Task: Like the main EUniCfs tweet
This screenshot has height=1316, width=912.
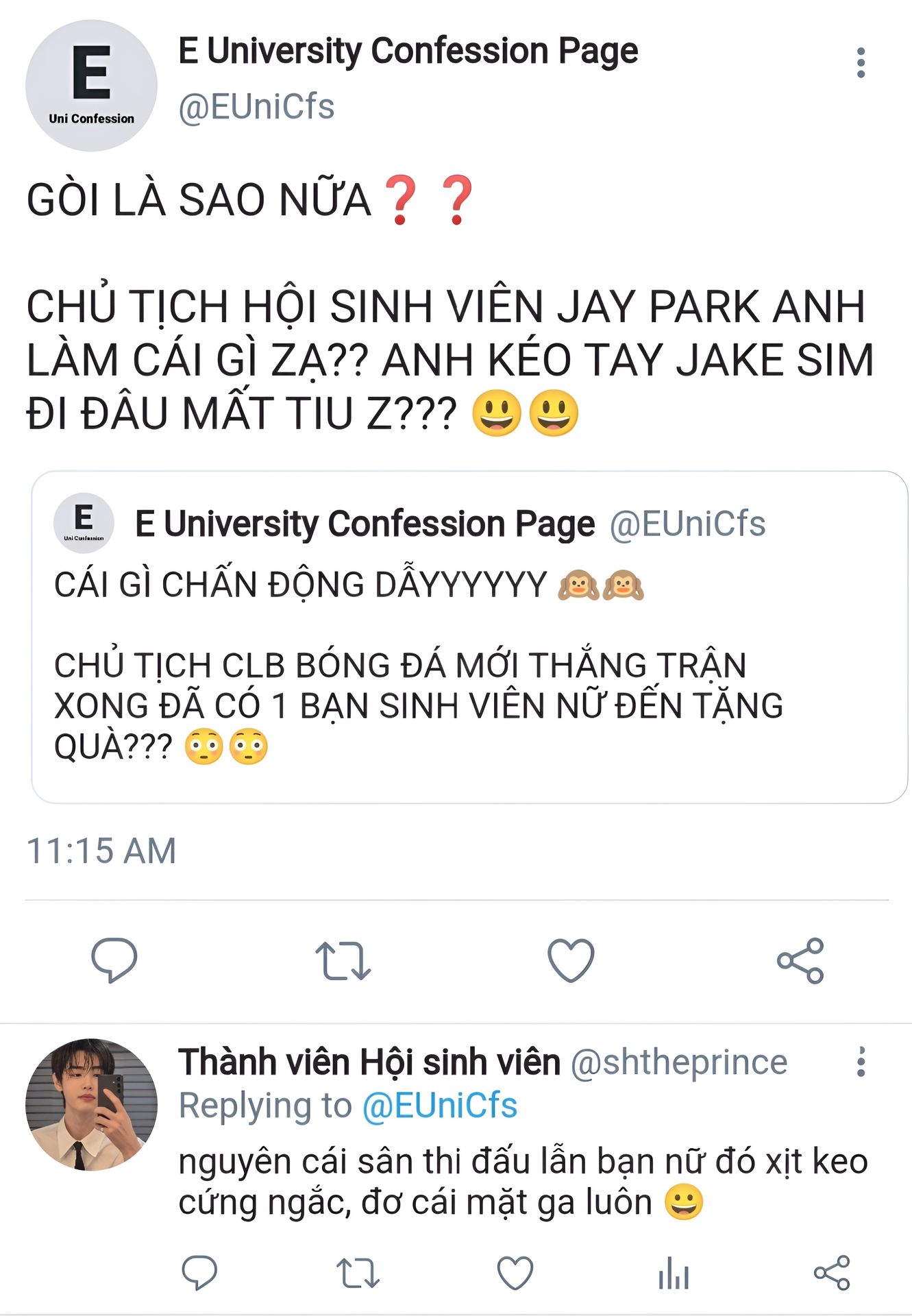Action: coord(571,960)
